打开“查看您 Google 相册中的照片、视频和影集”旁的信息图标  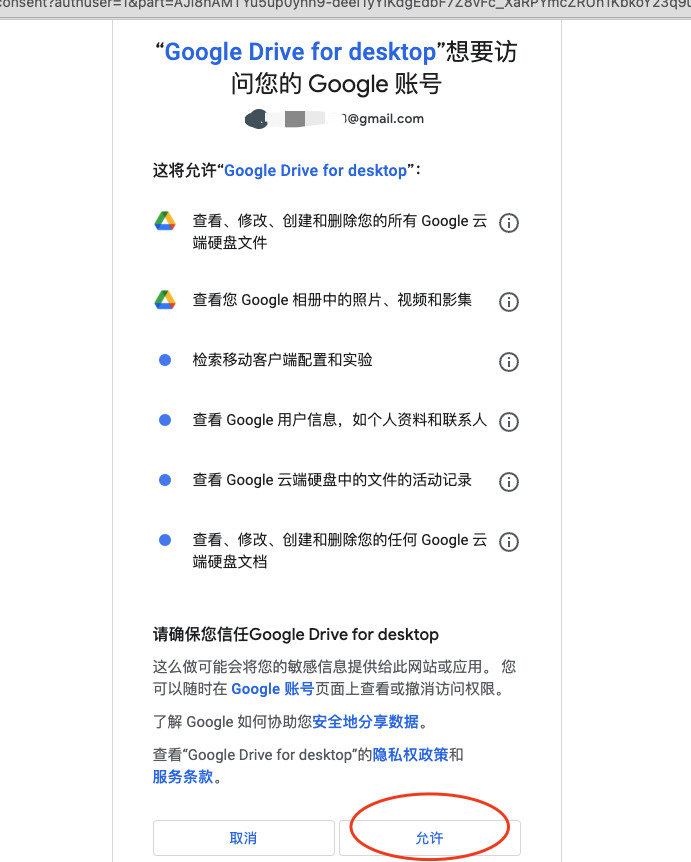pos(509,301)
